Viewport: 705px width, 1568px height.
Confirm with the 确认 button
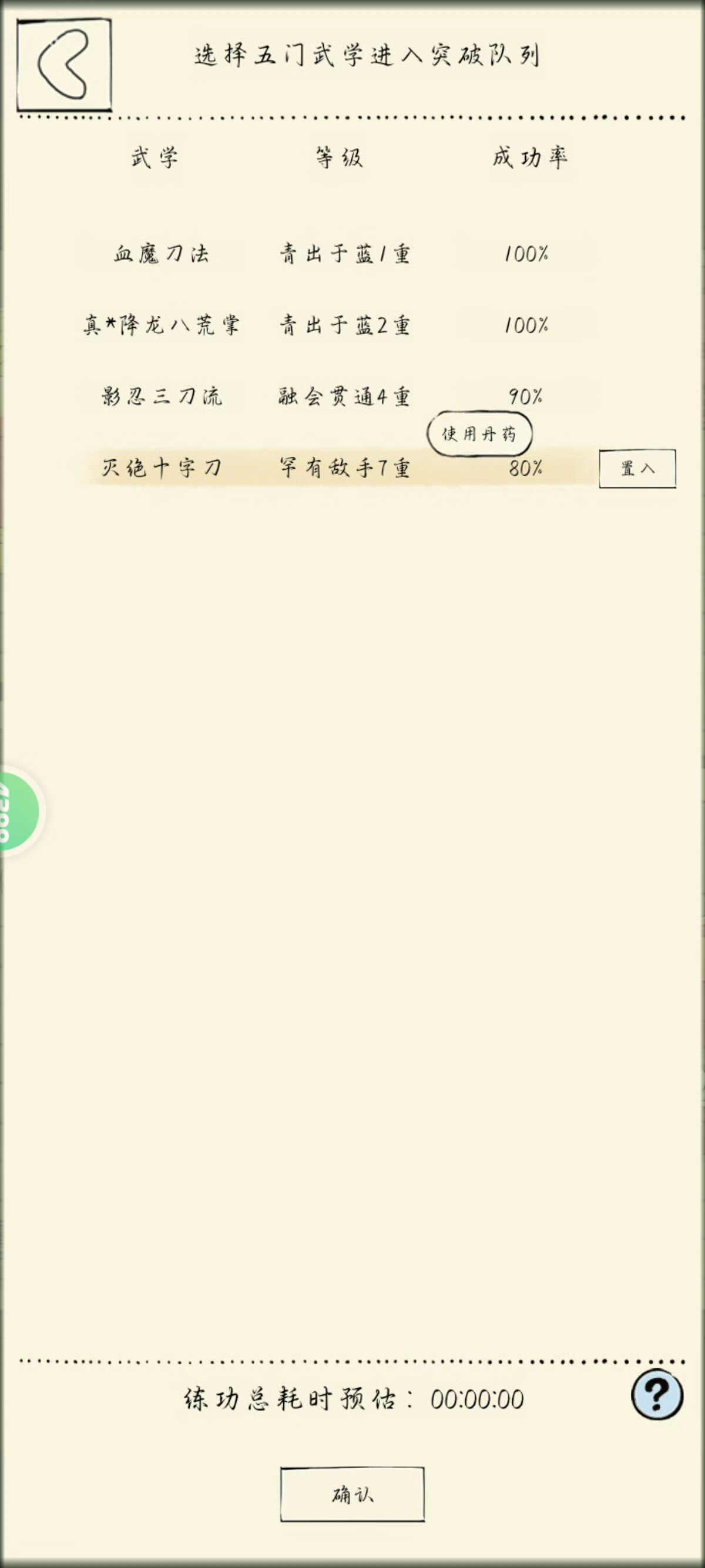[352, 1494]
